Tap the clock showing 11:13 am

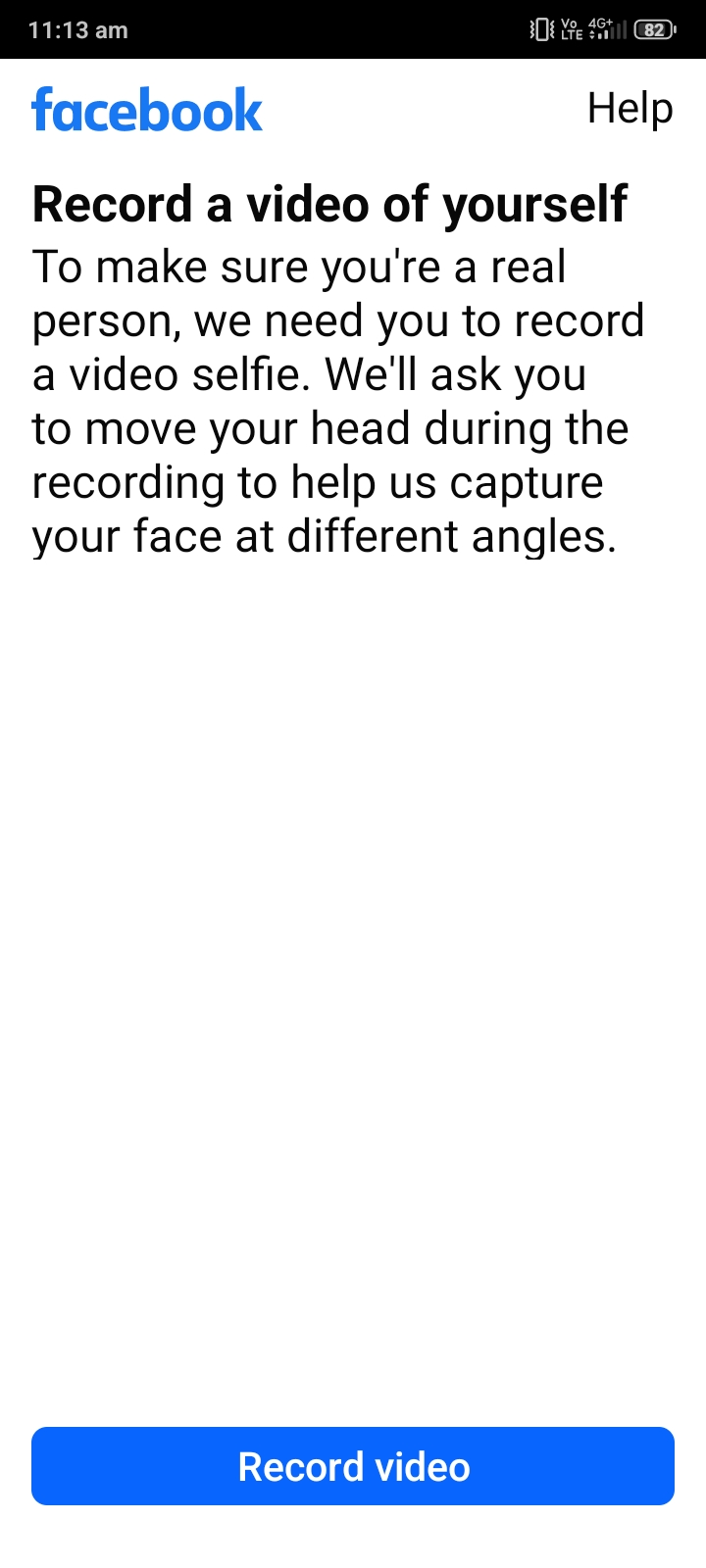tap(76, 29)
